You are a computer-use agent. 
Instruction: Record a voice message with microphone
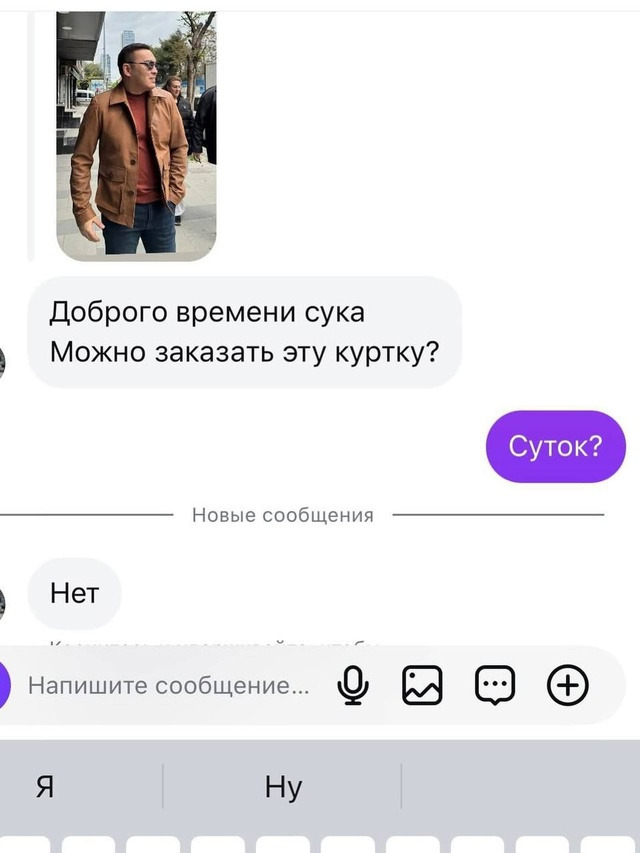(353, 686)
